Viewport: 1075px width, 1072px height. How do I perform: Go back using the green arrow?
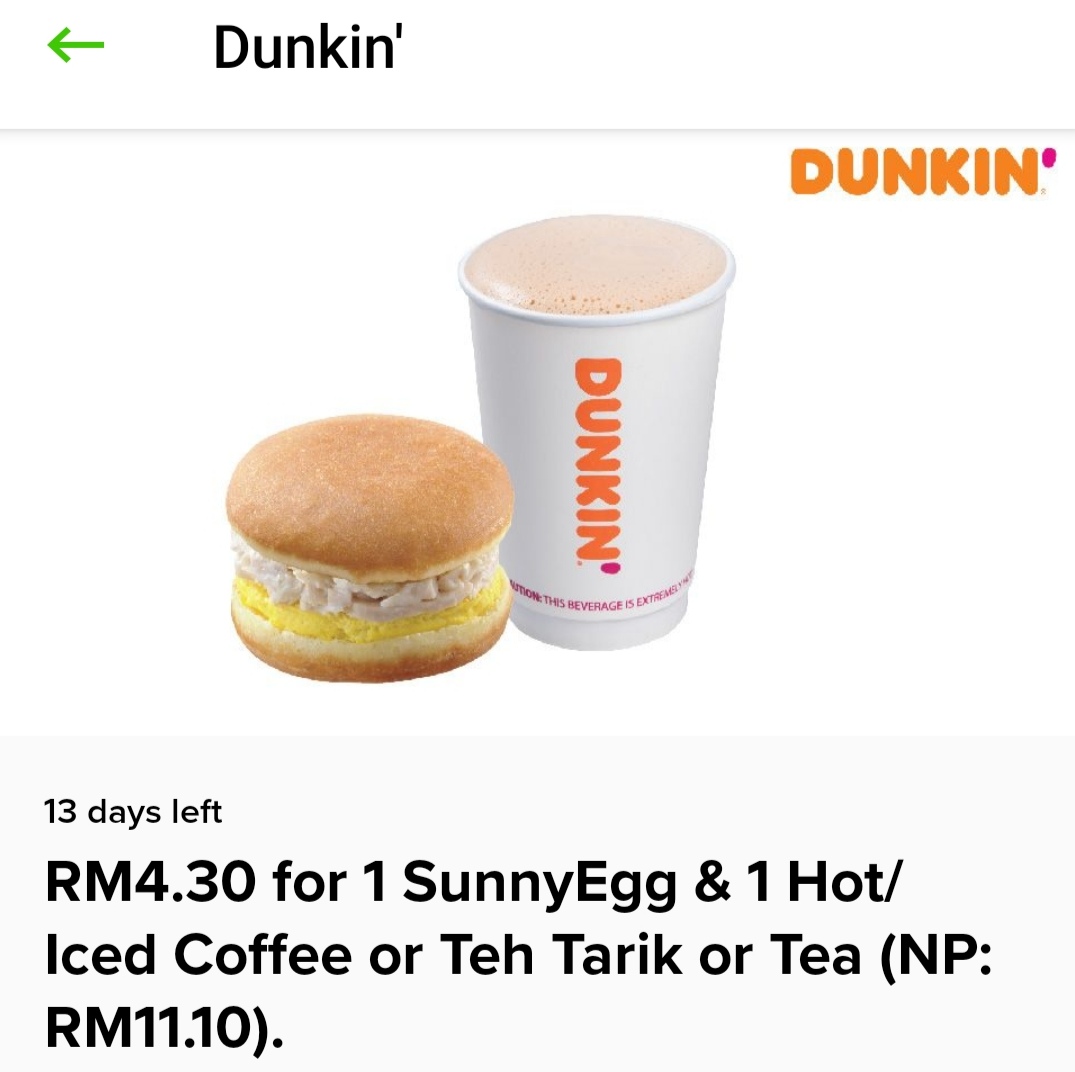75,46
